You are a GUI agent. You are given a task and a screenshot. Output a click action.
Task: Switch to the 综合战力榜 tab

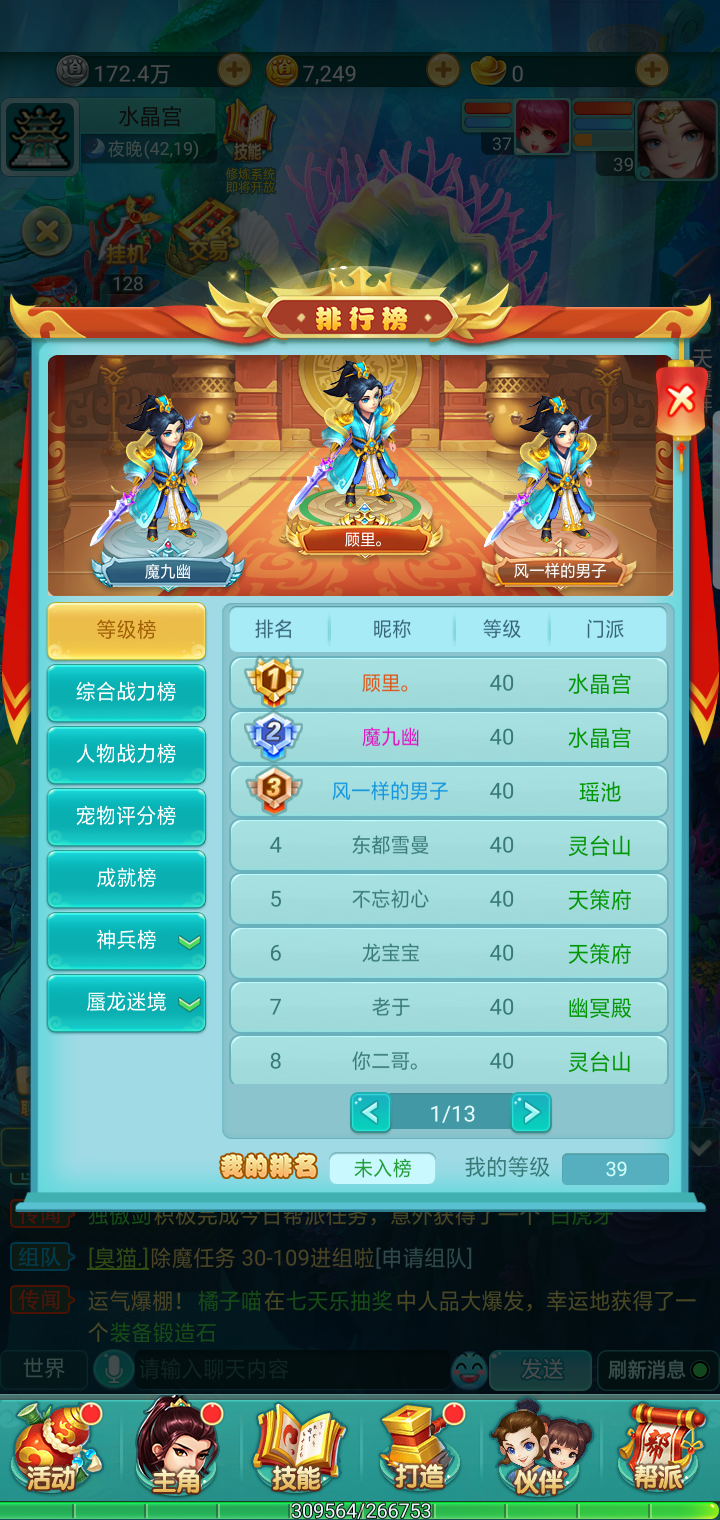[126, 692]
